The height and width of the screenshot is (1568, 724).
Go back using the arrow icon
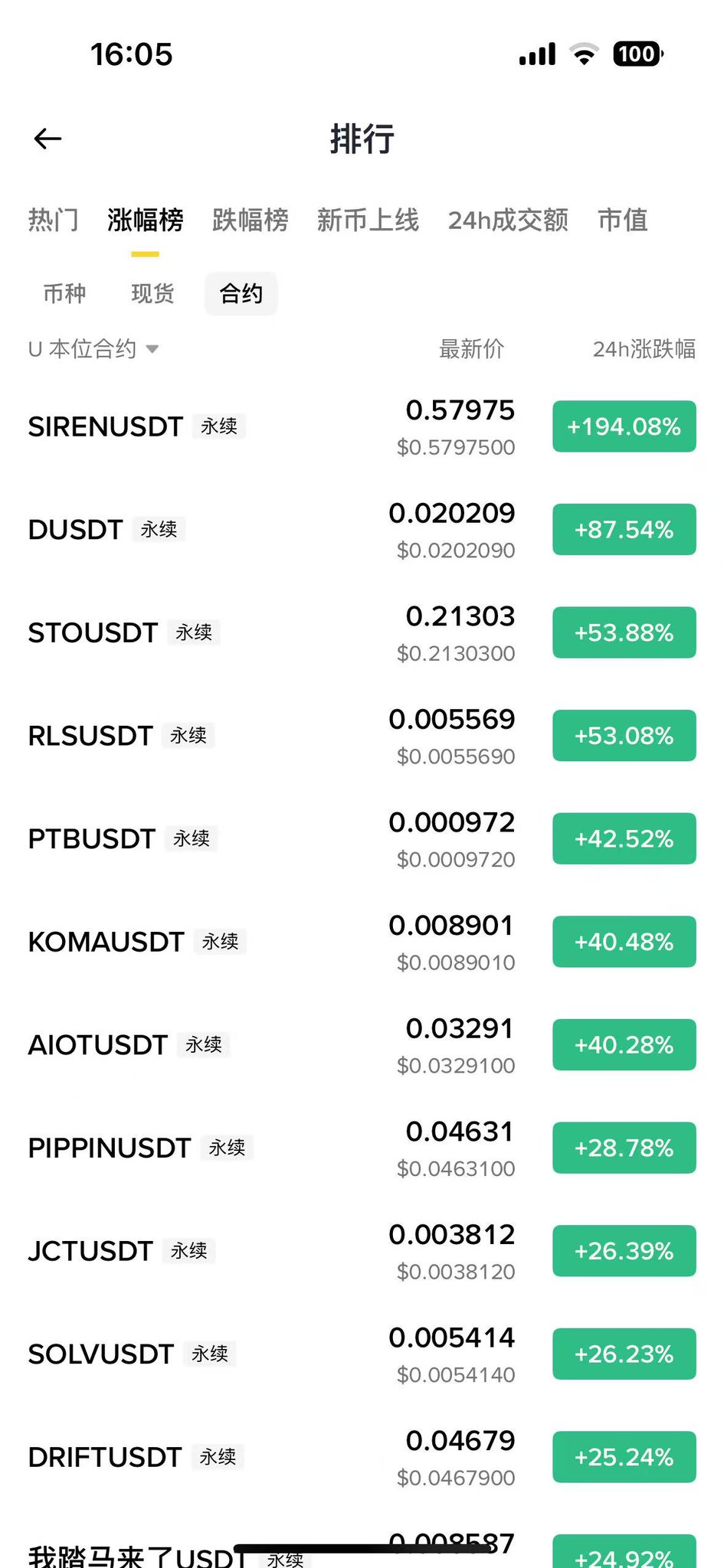(48, 139)
